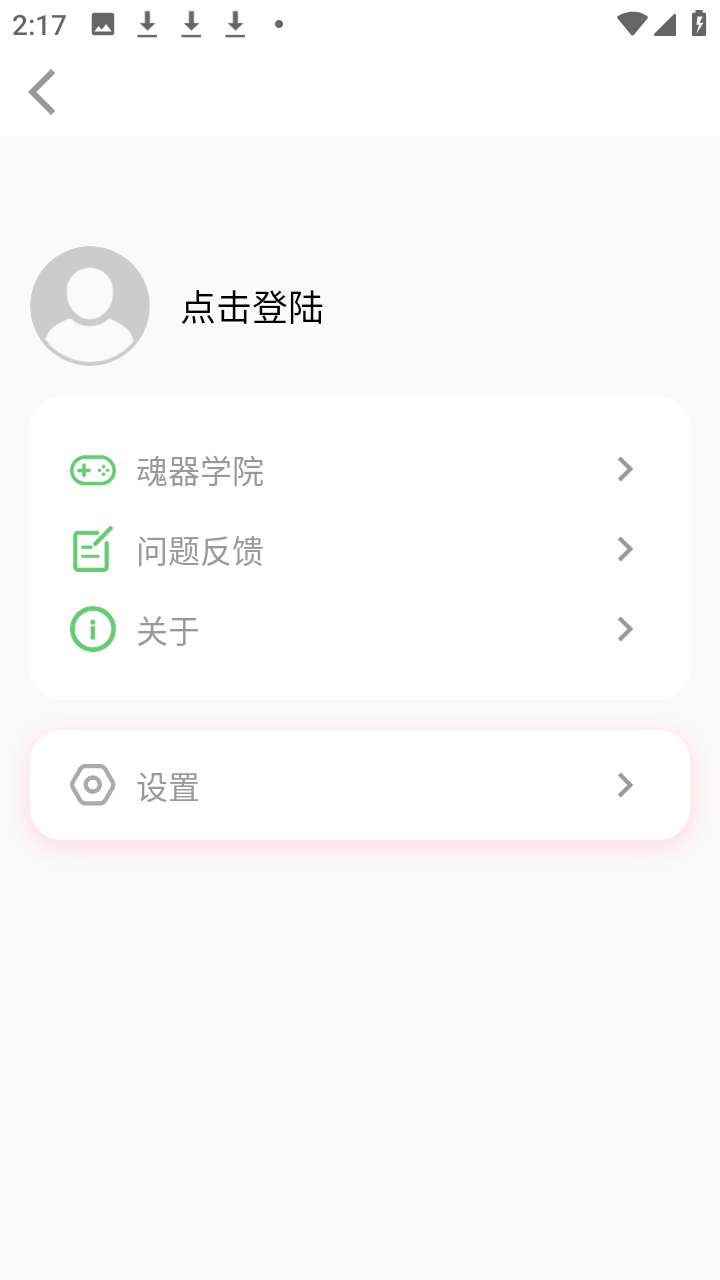Screen dimensions: 720x1280
Task: Open the 设置 gear icon
Action: click(92, 785)
